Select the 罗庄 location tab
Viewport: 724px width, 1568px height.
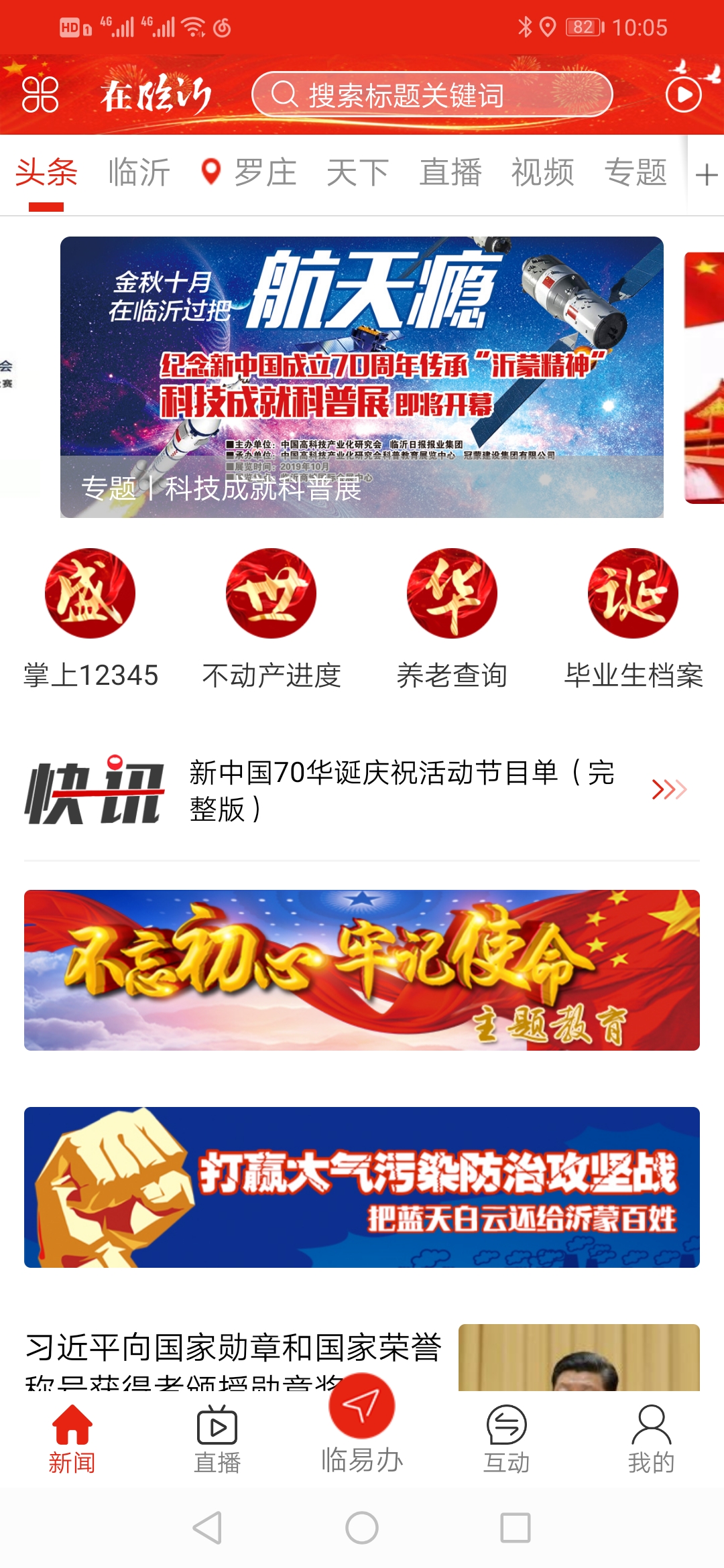249,173
